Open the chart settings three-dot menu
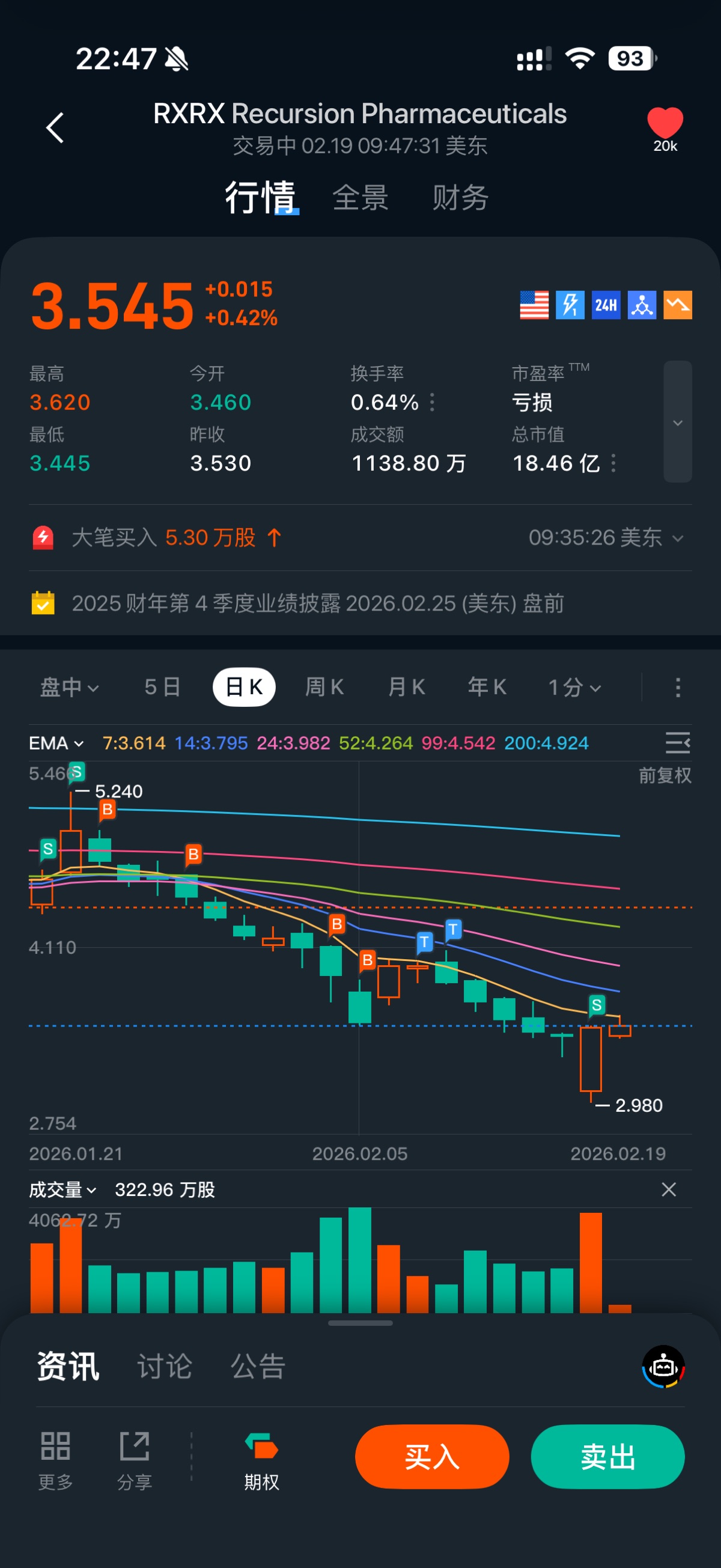721x1568 pixels. 677,688
